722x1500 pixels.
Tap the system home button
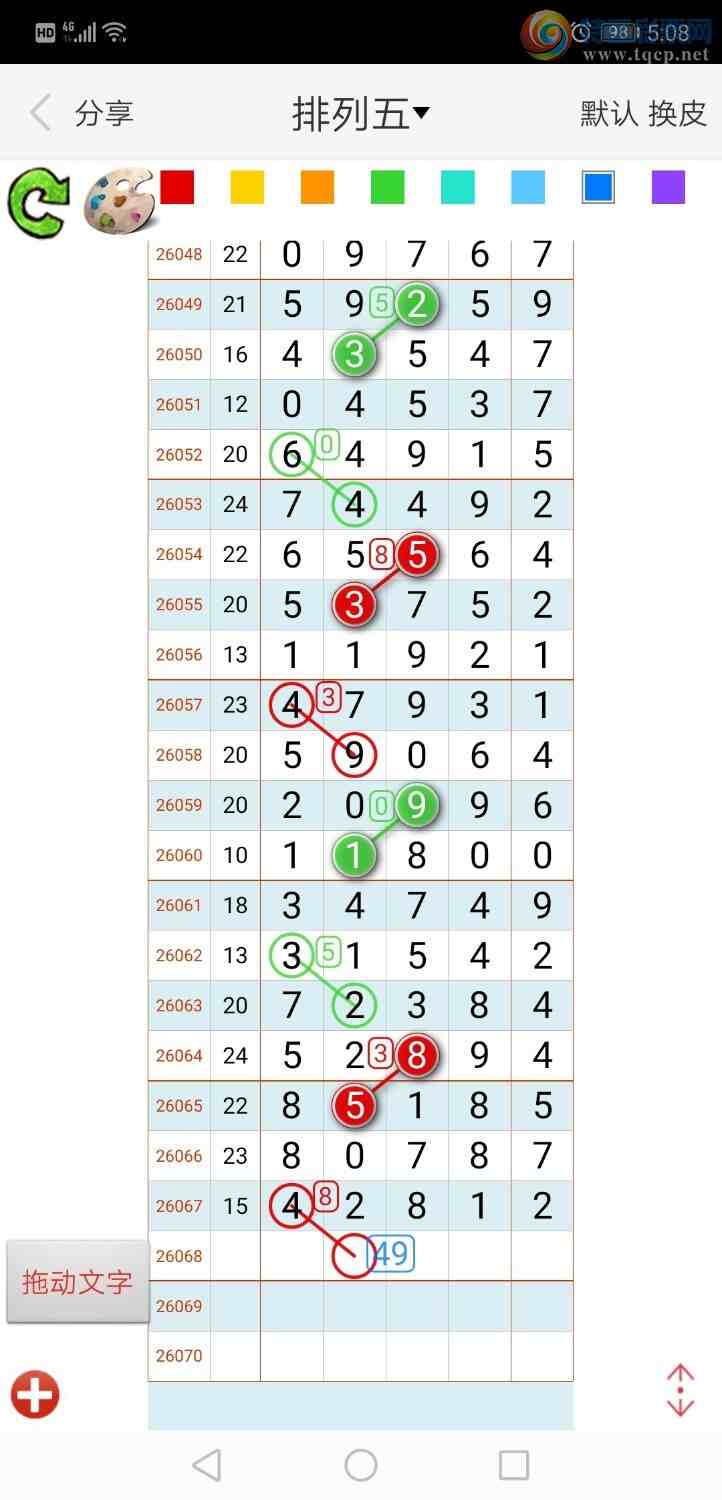(361, 1466)
